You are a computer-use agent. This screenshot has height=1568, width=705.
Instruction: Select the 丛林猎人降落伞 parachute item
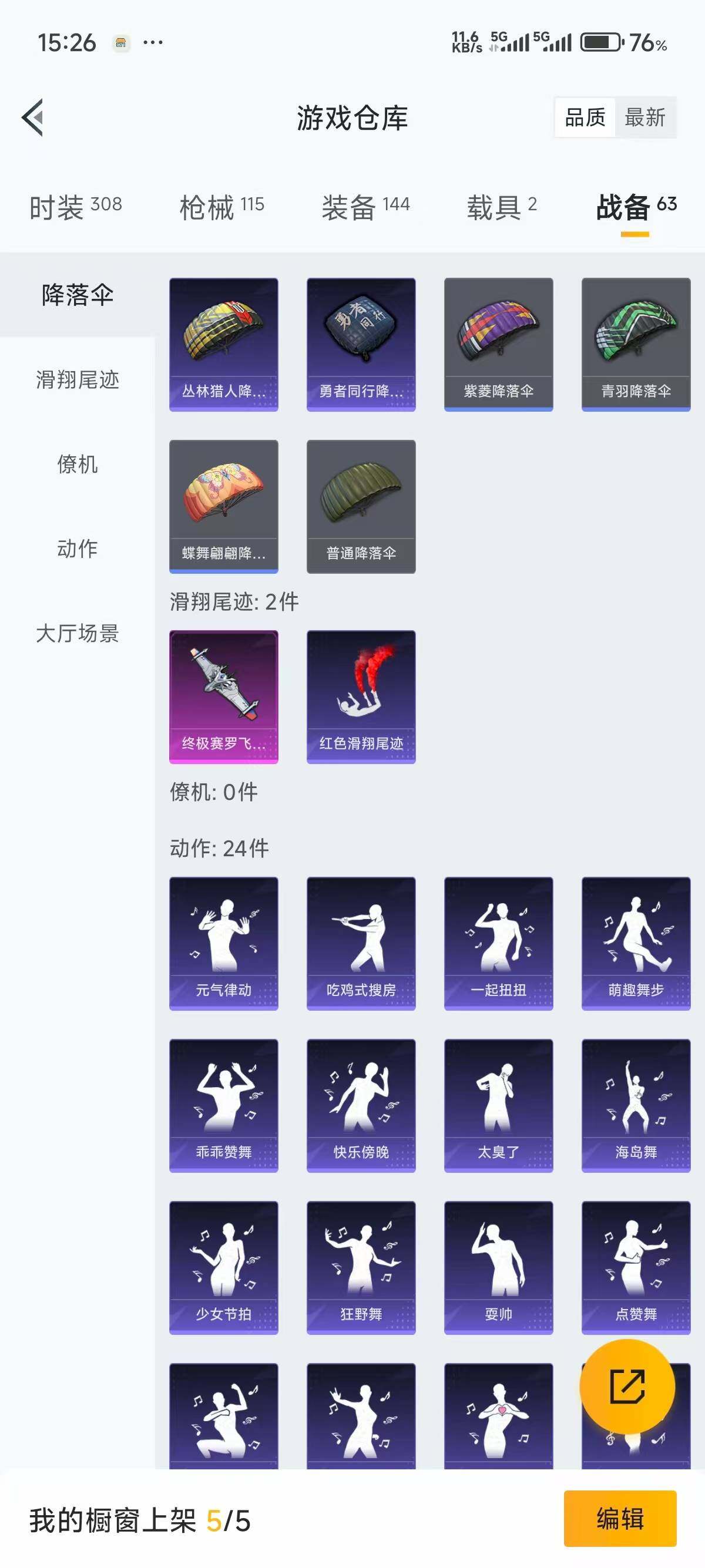tap(223, 344)
